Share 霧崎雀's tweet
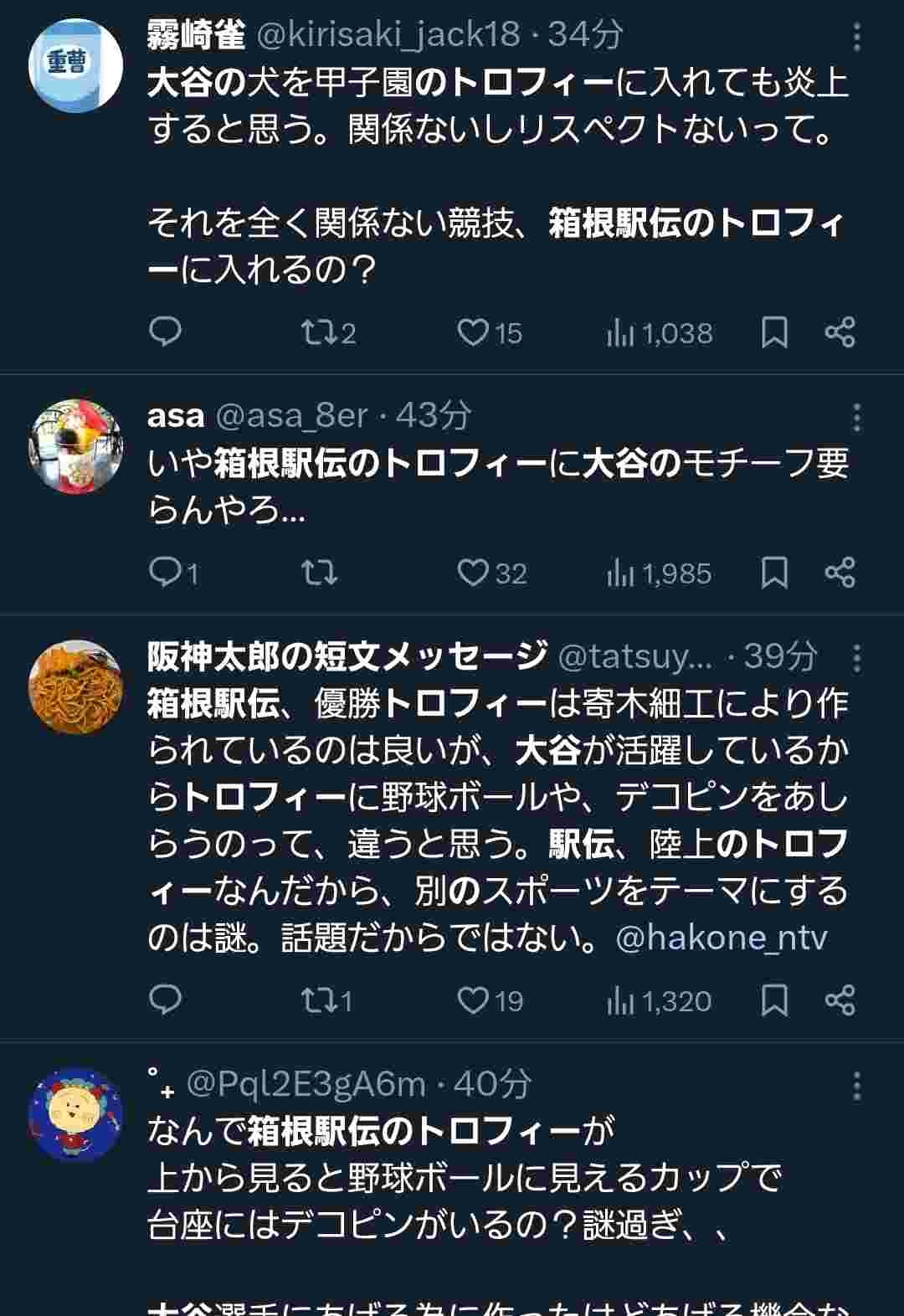Image resolution: width=904 pixels, height=1316 pixels. click(x=840, y=332)
